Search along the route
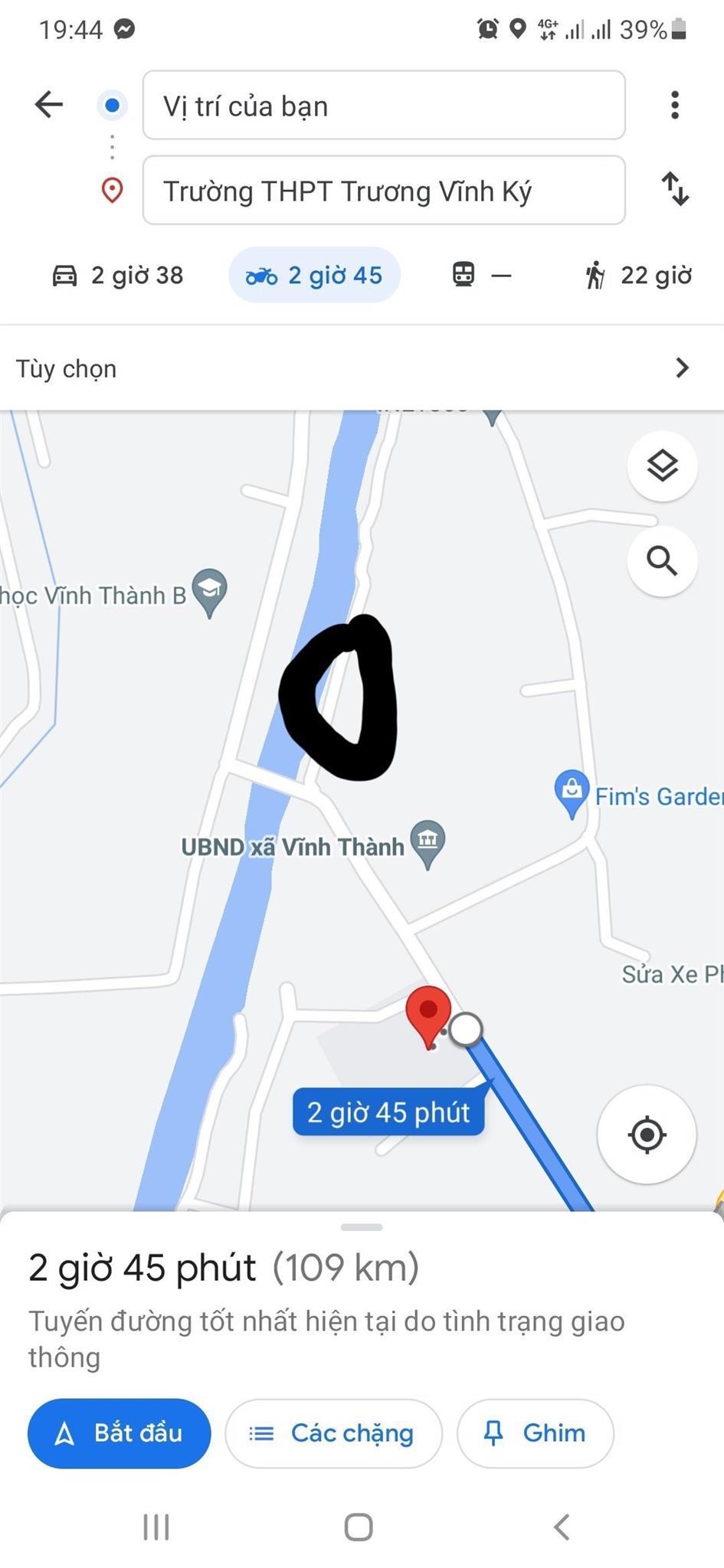The width and height of the screenshot is (724, 1568). 662,561
